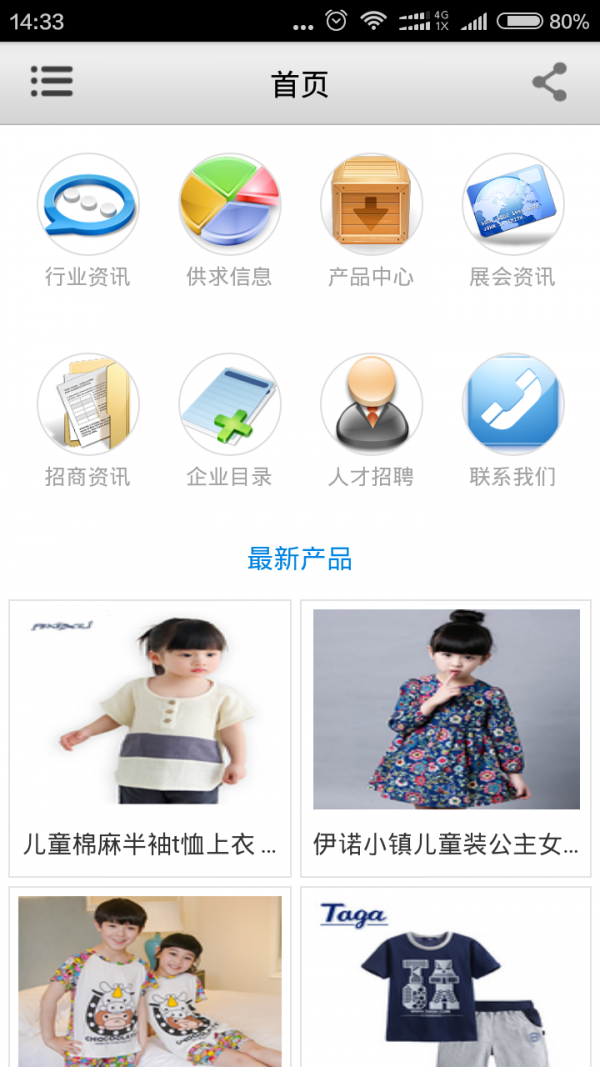Open the matching pajamas kids product
The height and width of the screenshot is (1067, 600).
pyautogui.click(x=150, y=978)
